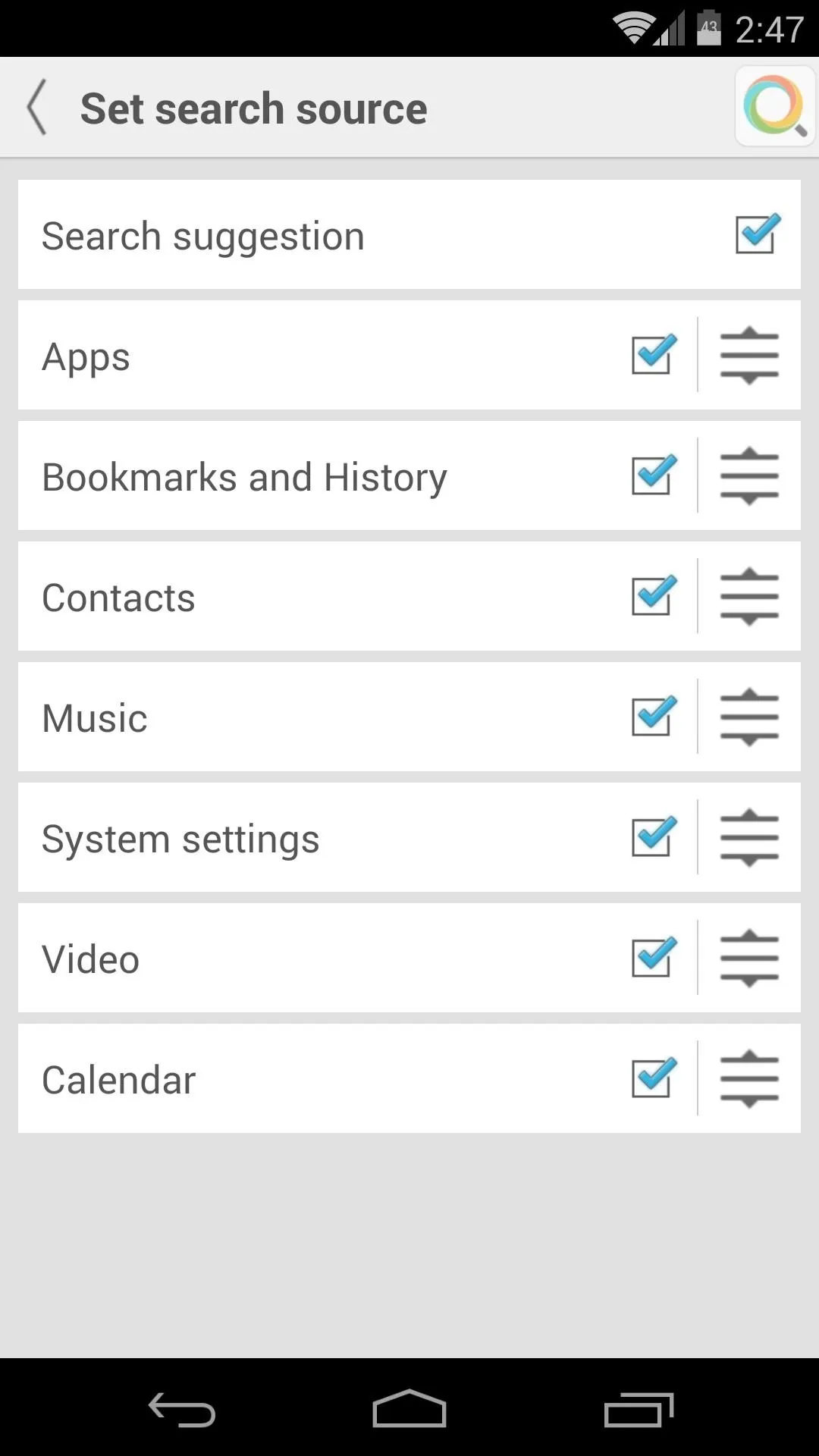819x1456 pixels.
Task: Disable the Music search source
Action: click(x=654, y=716)
